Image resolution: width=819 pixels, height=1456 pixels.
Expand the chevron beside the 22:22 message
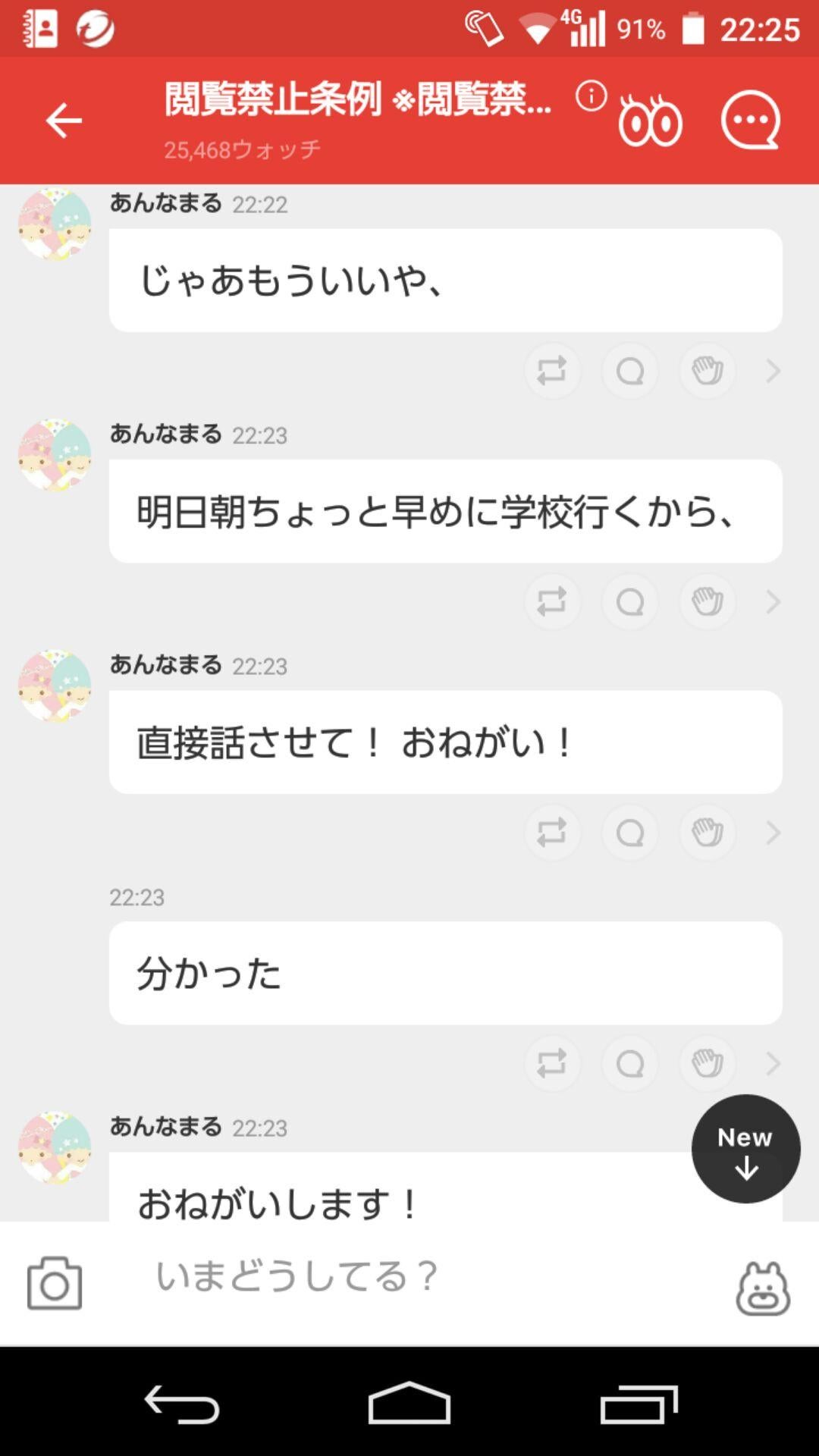[773, 371]
